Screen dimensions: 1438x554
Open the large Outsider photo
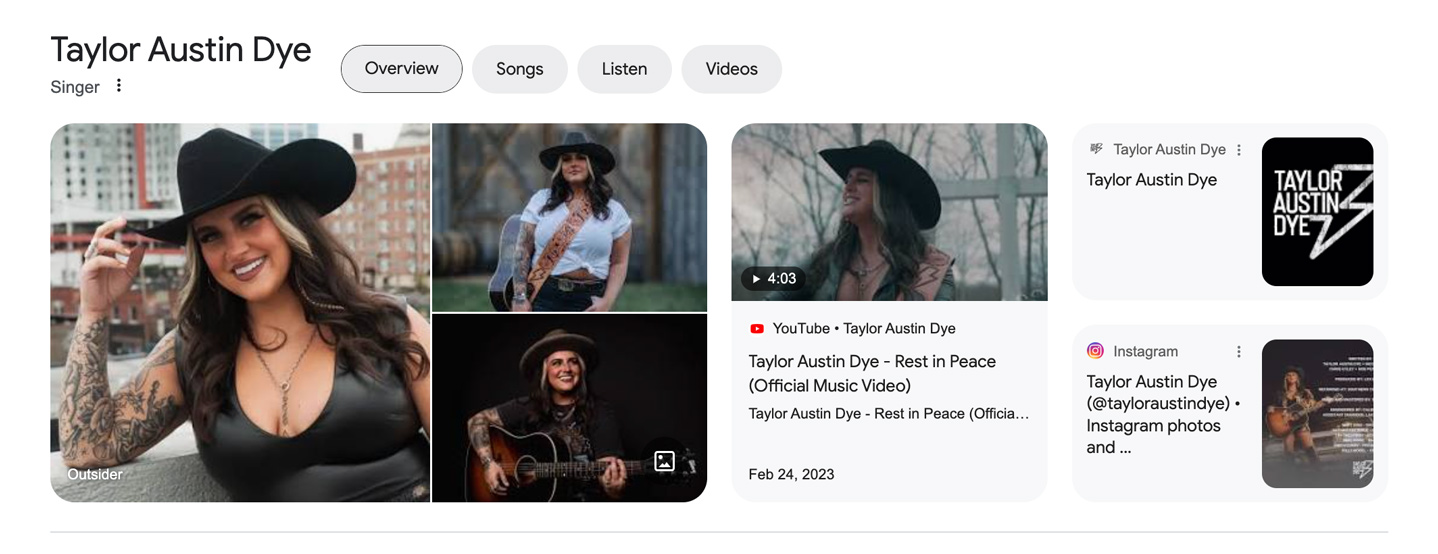tap(240, 312)
